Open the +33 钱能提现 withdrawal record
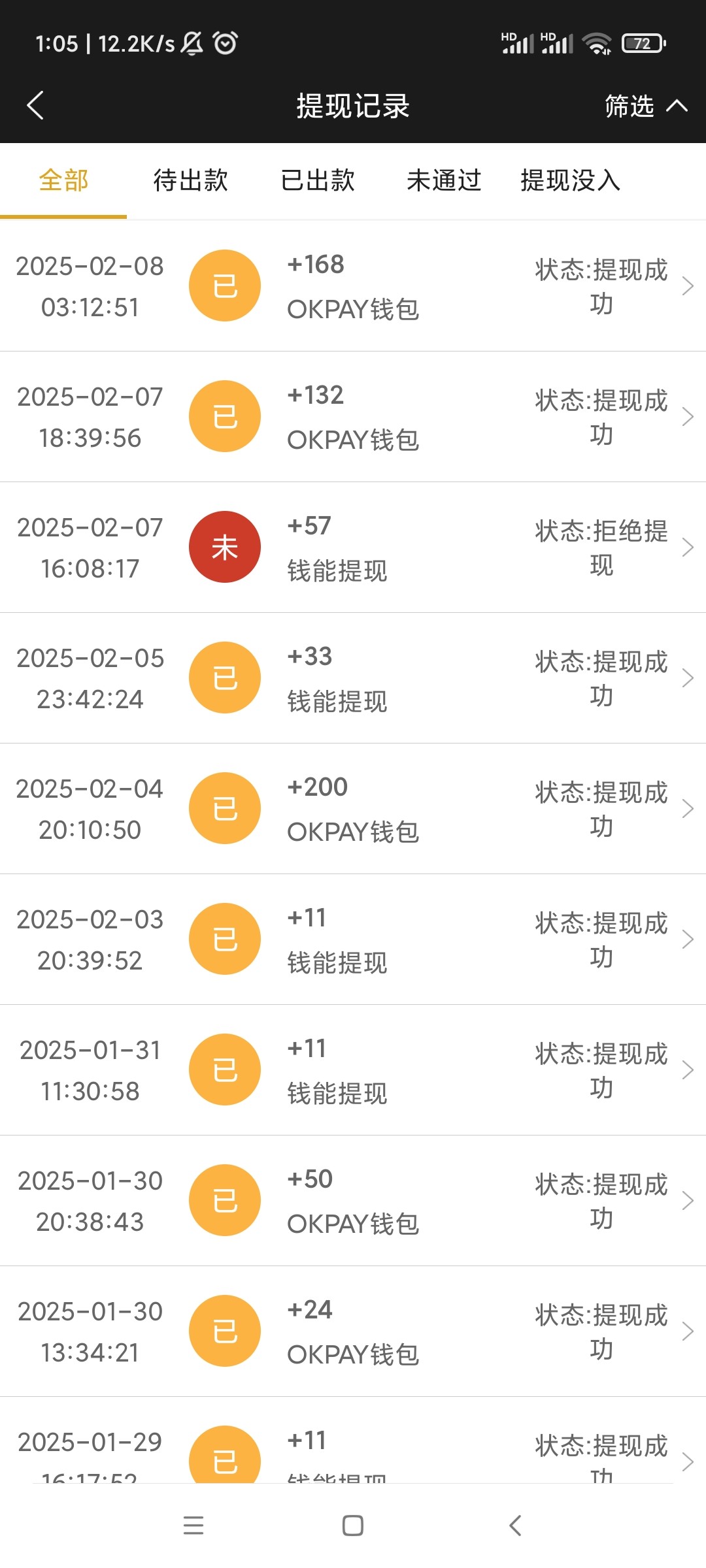The width and height of the screenshot is (706, 1568). click(353, 678)
